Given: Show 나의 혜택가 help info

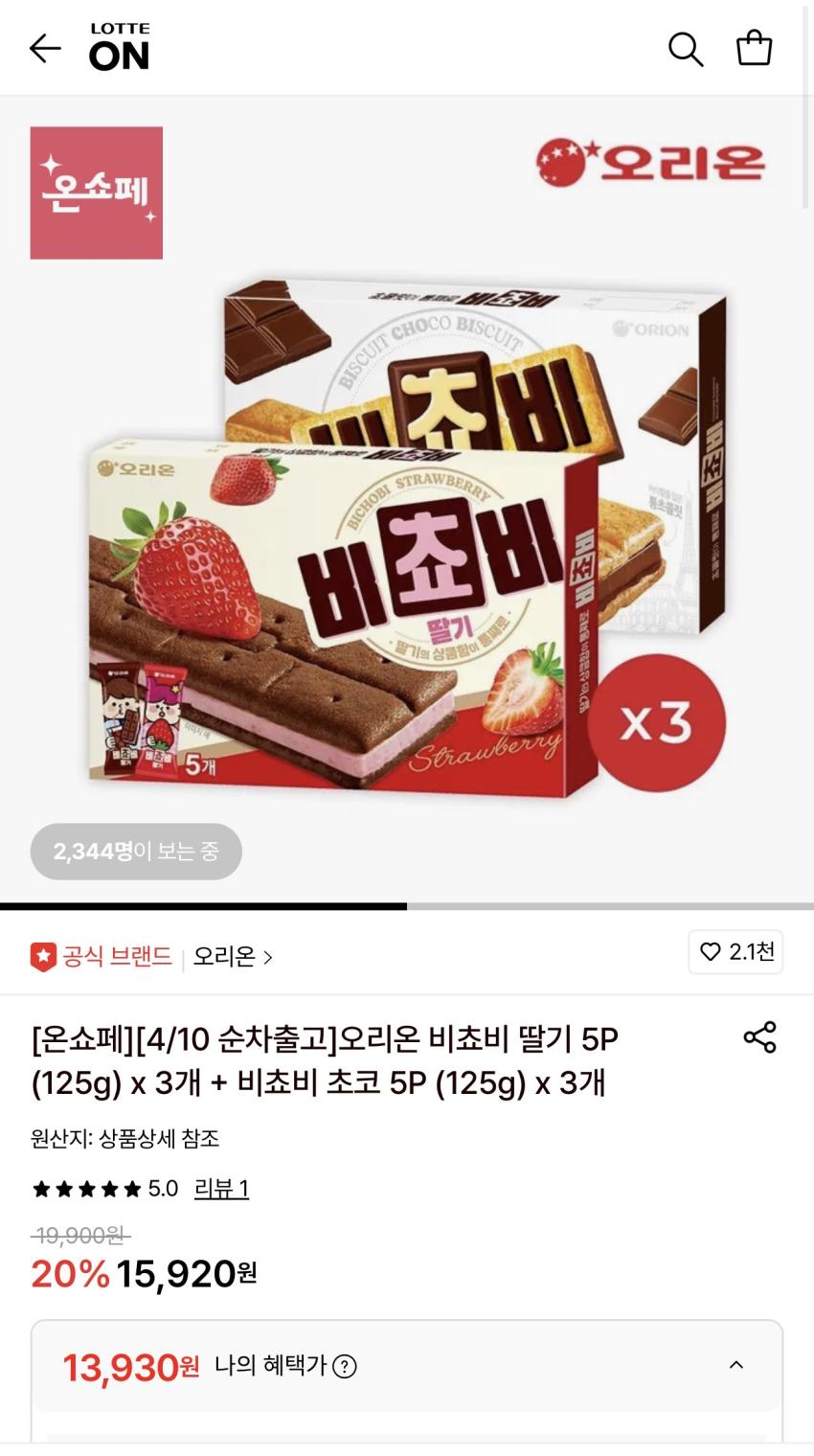Looking at the screenshot, I should tap(345, 1366).
